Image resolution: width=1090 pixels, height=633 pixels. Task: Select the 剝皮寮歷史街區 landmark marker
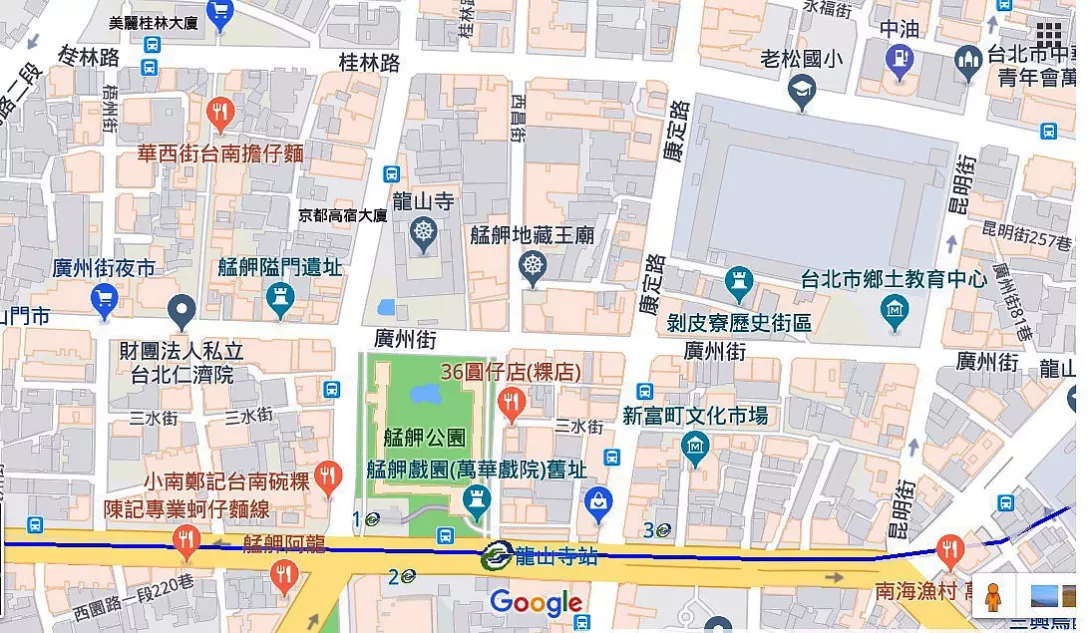pyautogui.click(x=740, y=284)
